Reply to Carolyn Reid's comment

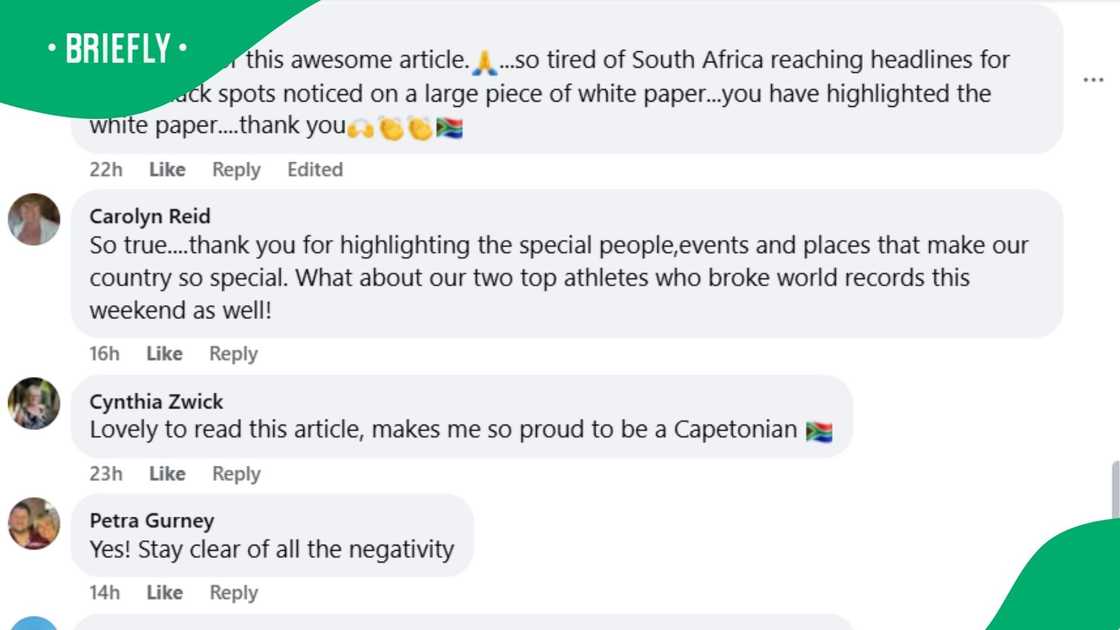(233, 354)
